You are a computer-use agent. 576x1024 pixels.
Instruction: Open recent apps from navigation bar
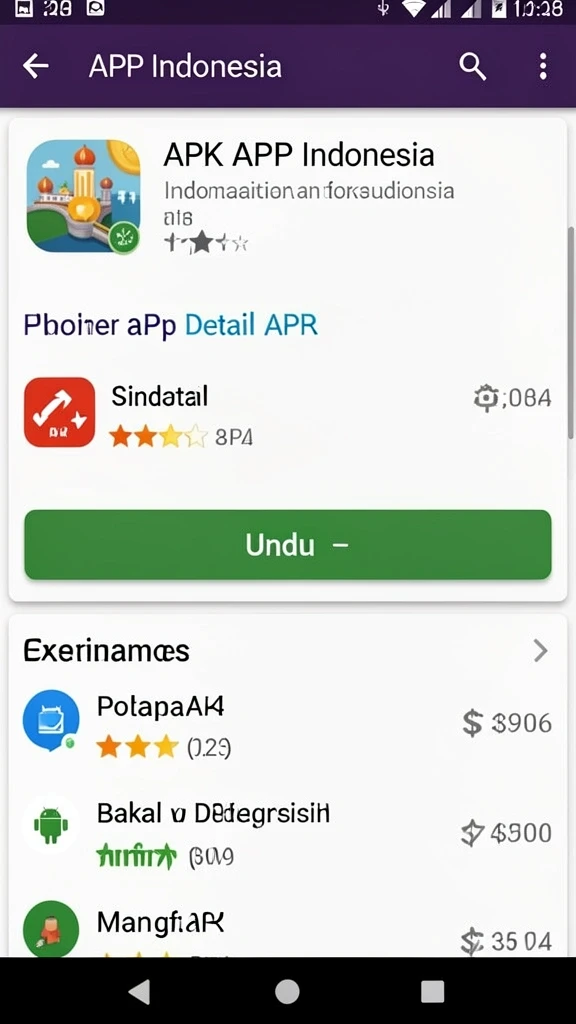coord(432,991)
